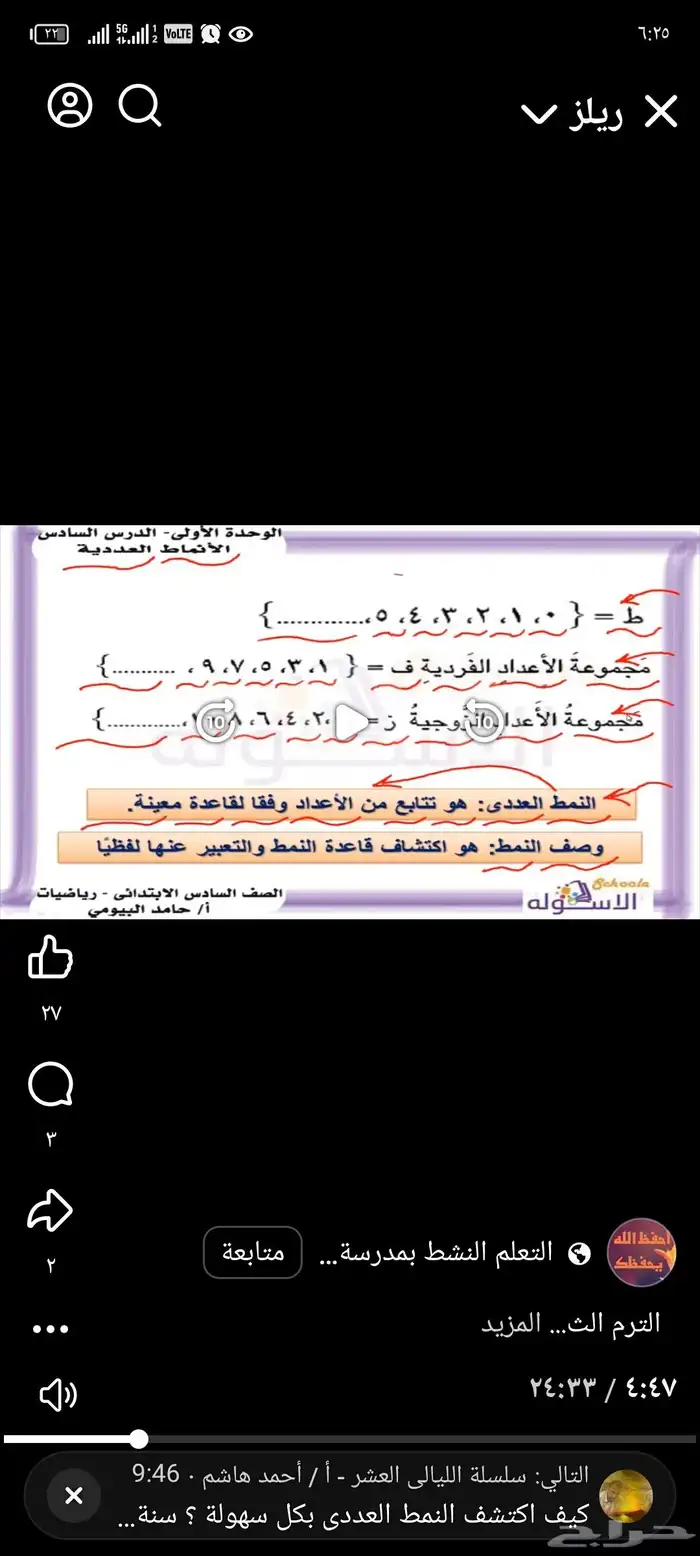The image size is (700, 1556).
Task: Seek along the video progress bar
Action: click(350, 1439)
